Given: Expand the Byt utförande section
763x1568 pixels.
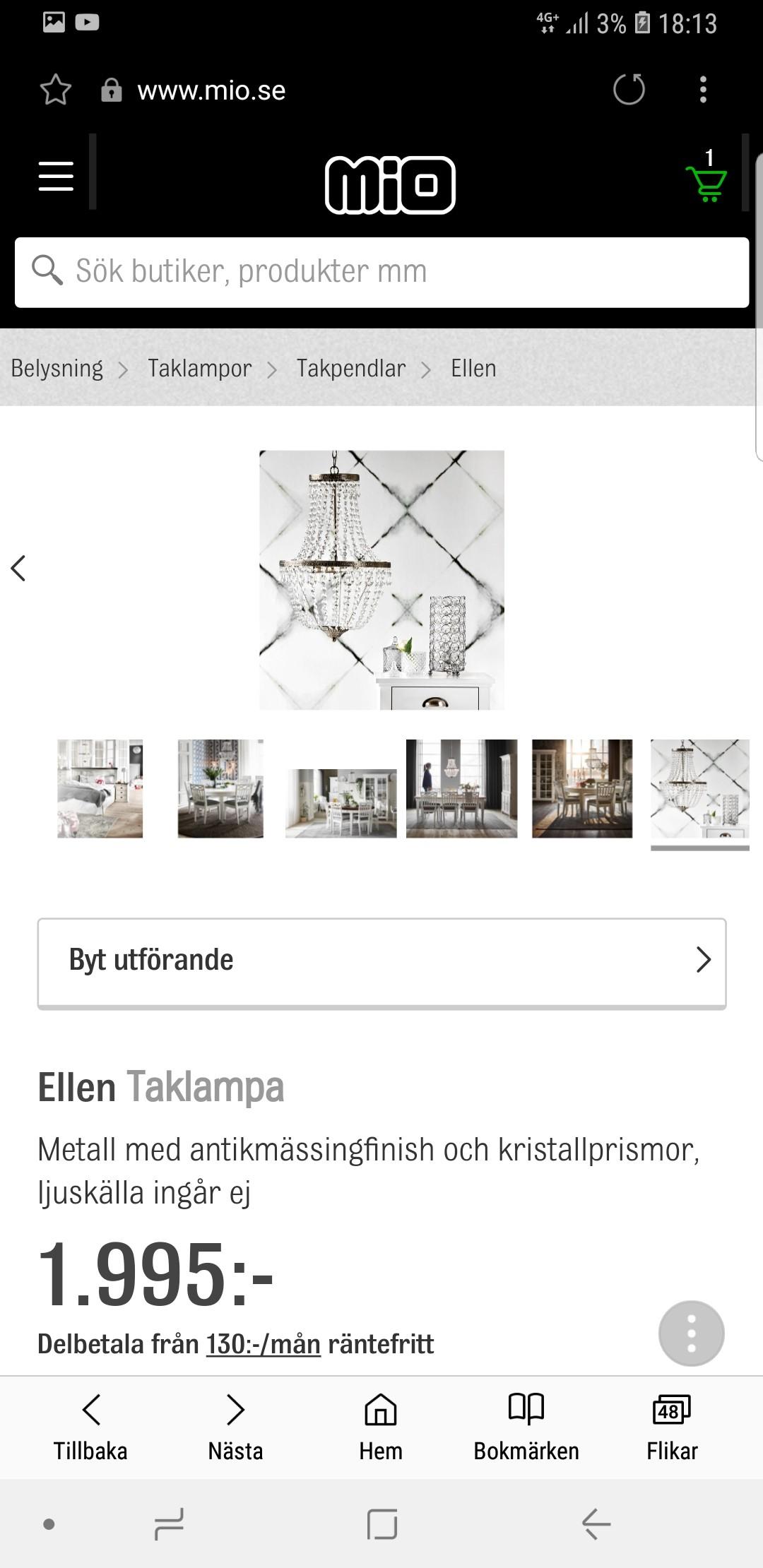Looking at the screenshot, I should pos(381,959).
